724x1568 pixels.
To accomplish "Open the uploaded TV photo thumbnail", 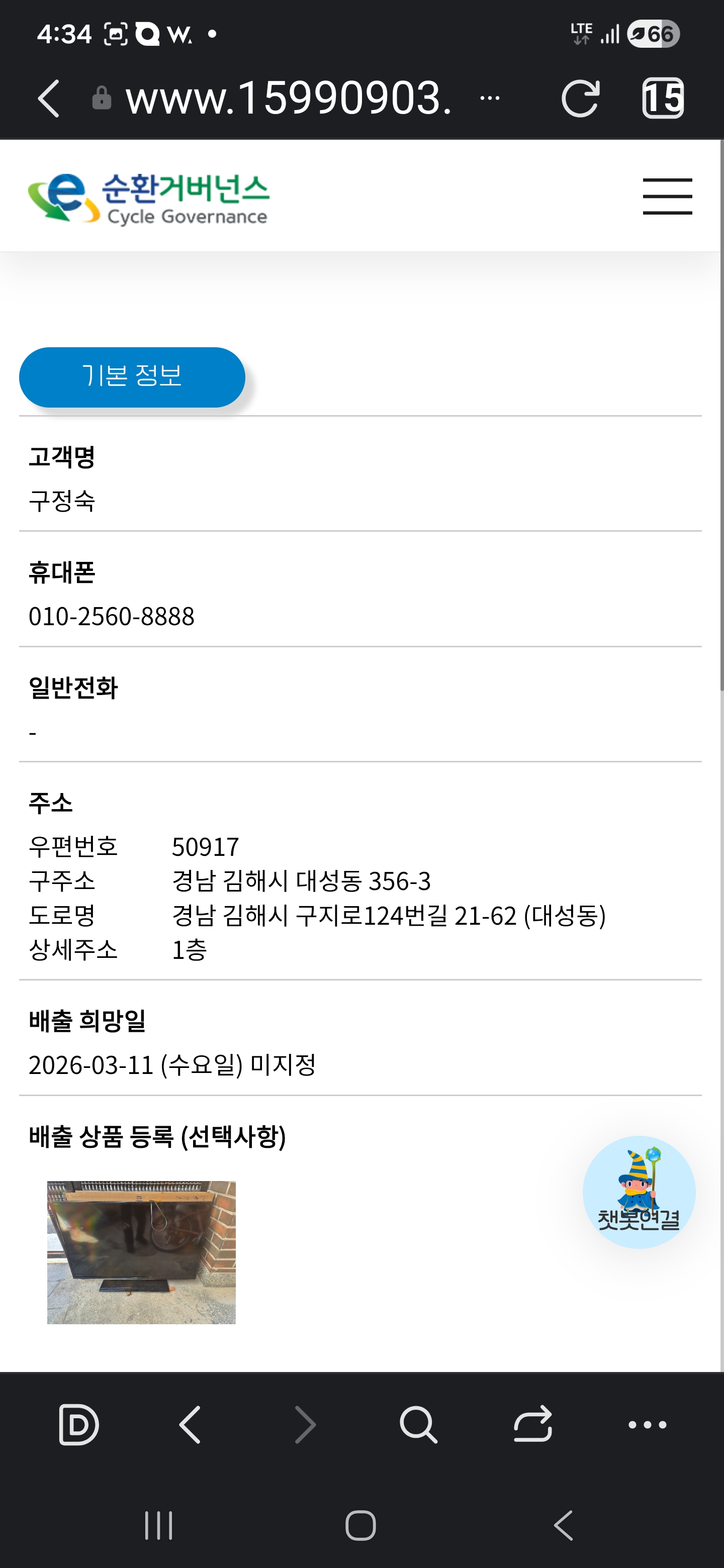I will click(141, 1252).
